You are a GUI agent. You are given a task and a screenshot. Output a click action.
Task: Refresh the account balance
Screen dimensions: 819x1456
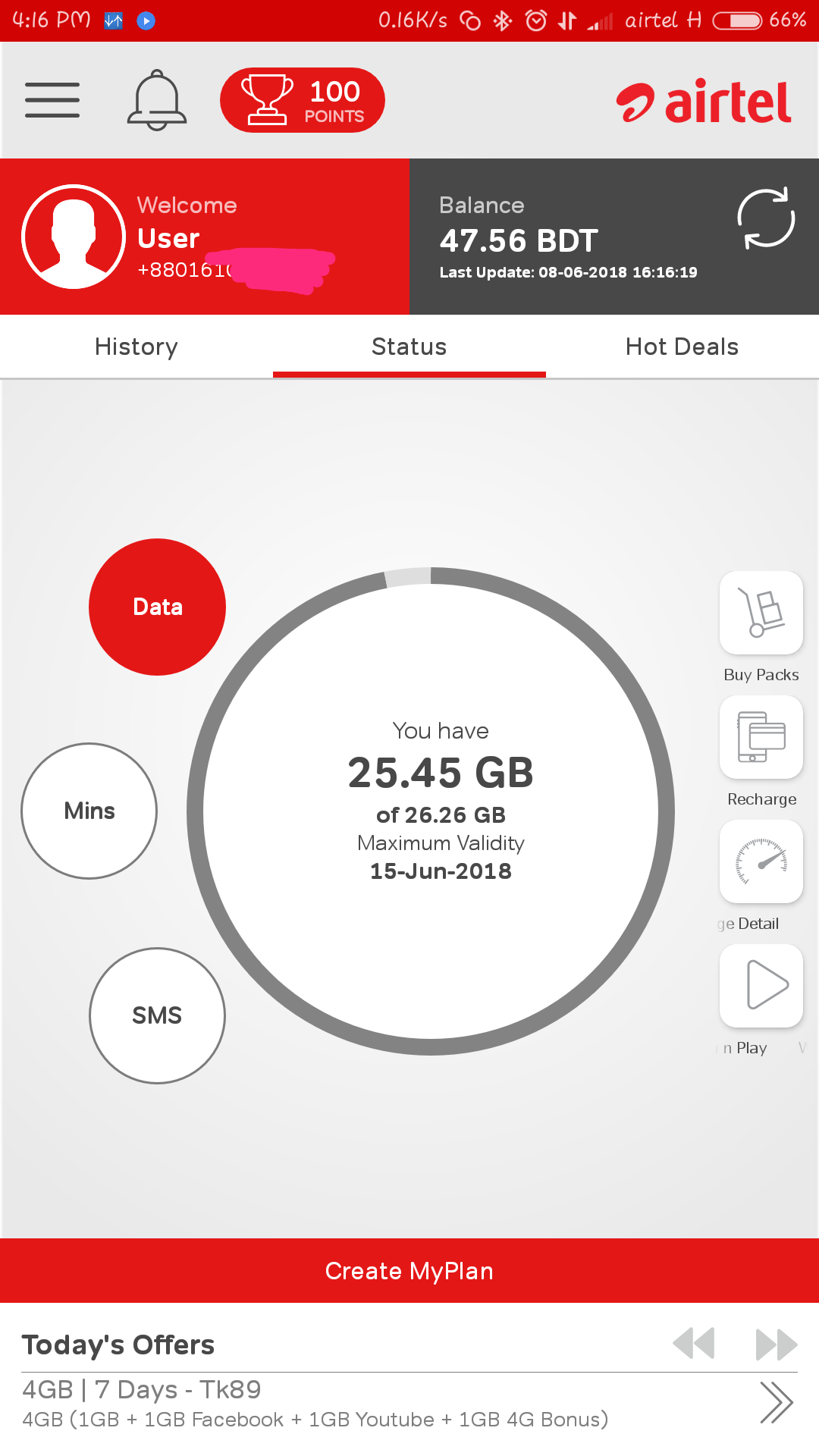[766, 218]
